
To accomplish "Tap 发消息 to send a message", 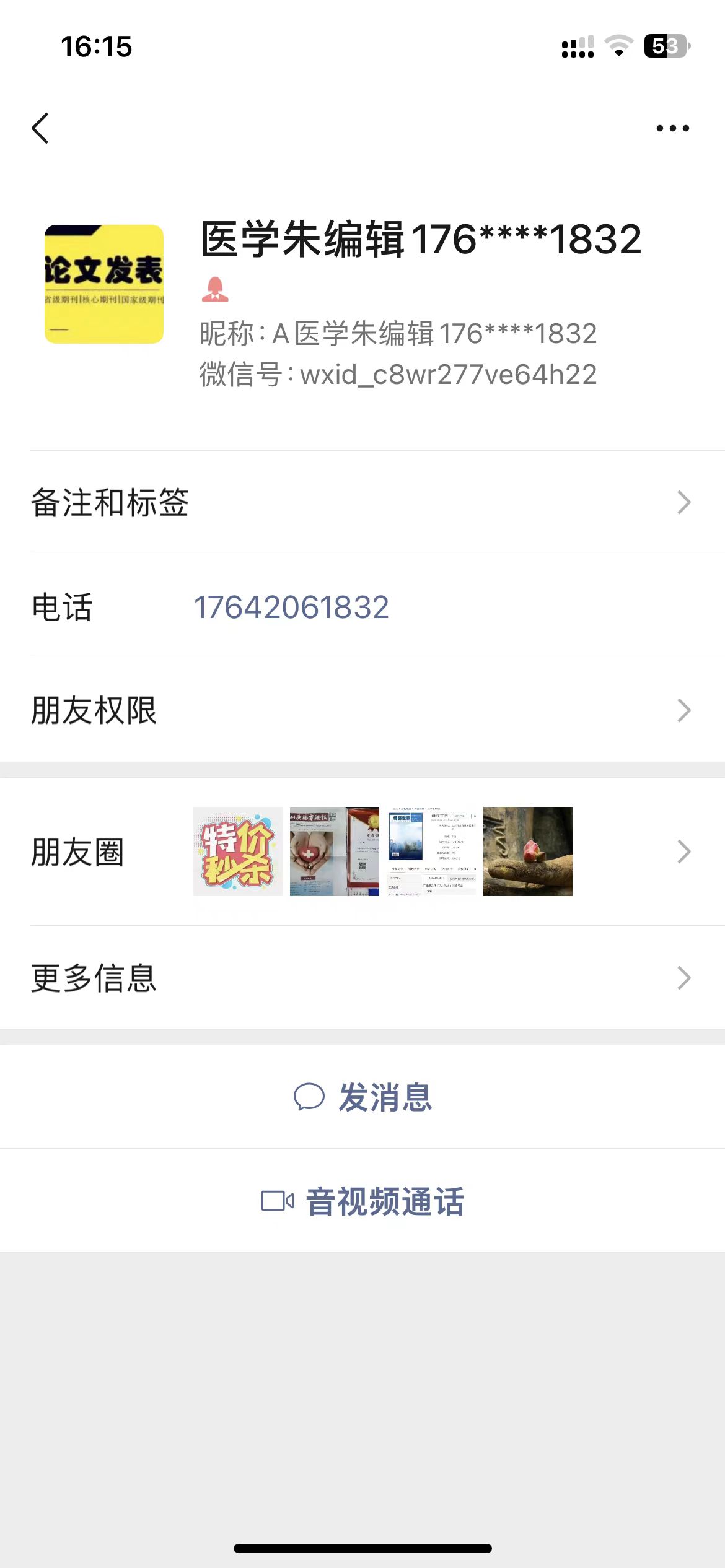I will (362, 1097).
